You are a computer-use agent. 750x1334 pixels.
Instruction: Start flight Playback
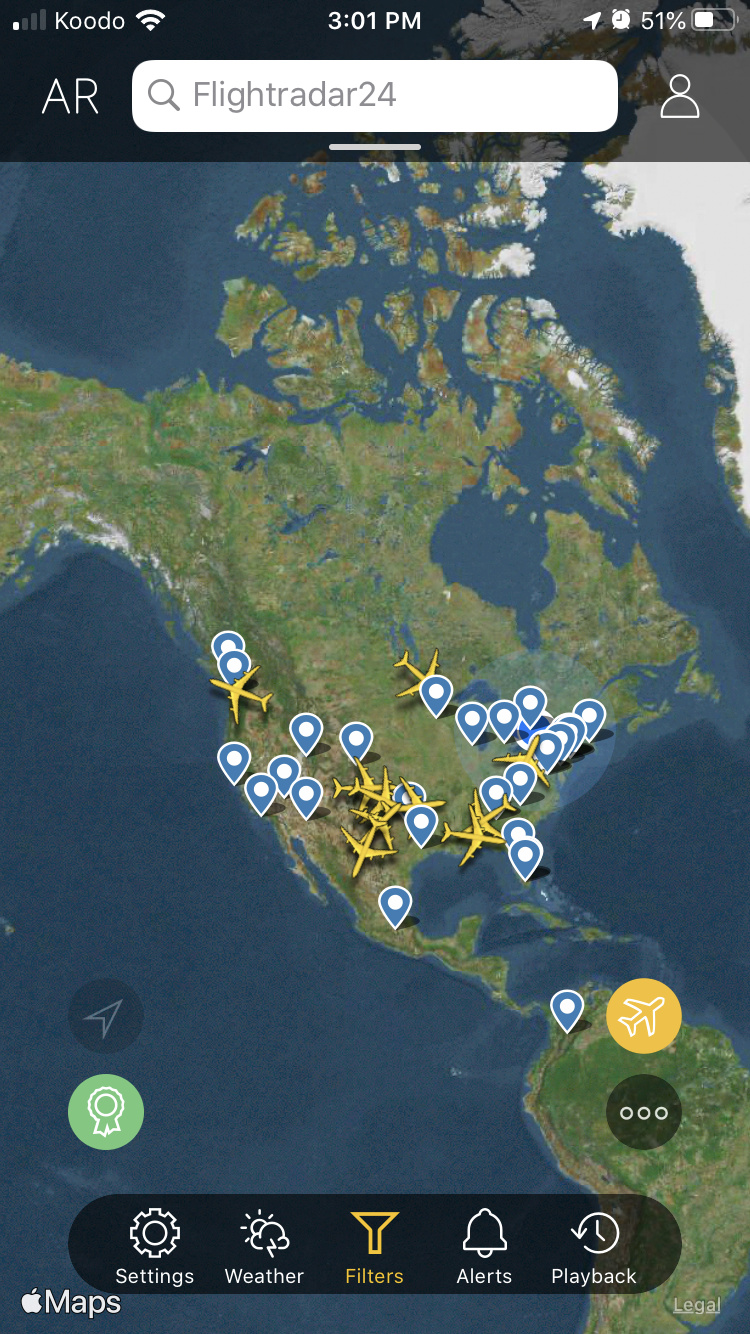(x=594, y=1247)
